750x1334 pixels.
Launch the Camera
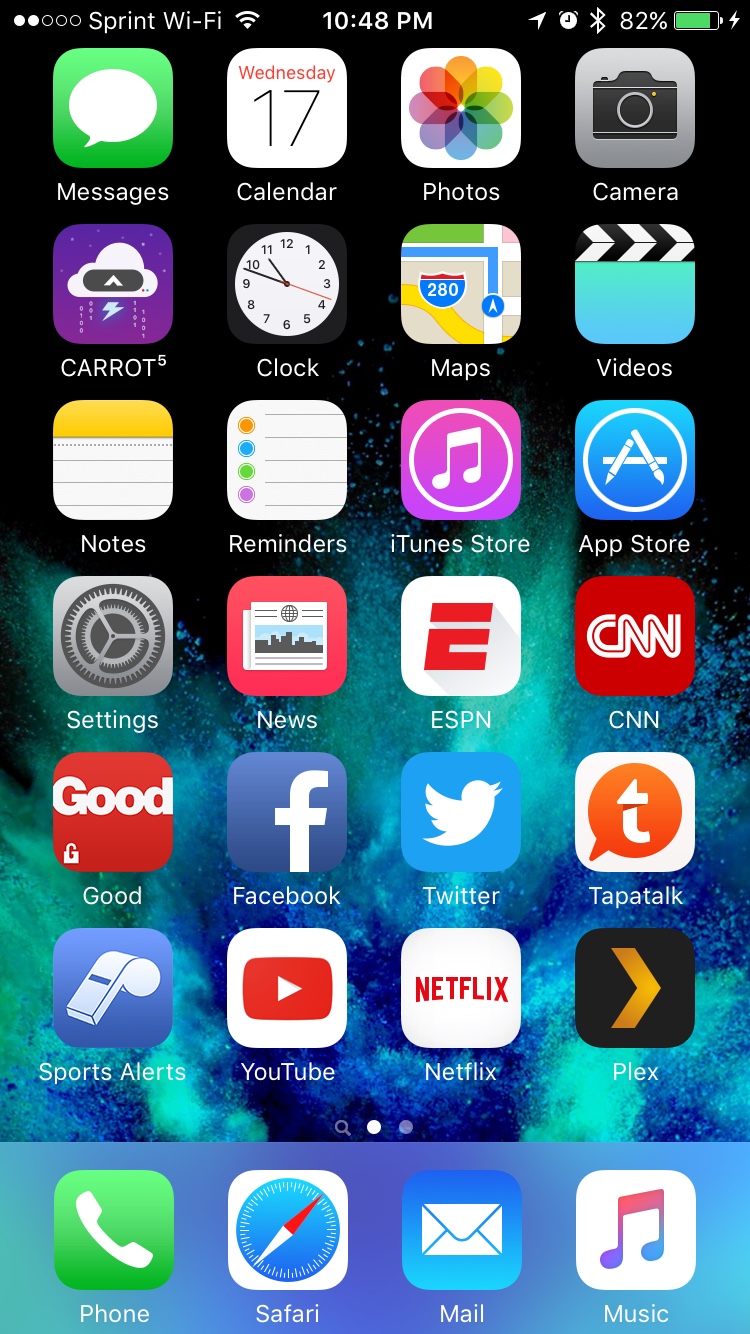635,108
